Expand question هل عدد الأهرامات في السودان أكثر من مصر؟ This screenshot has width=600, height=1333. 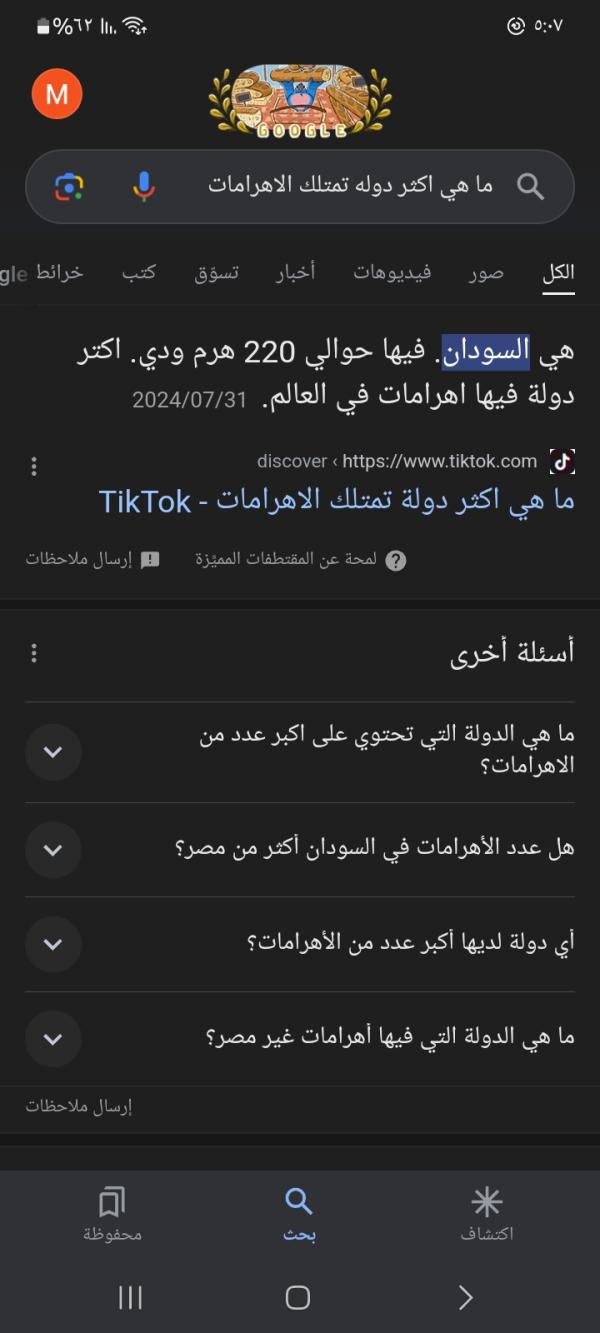coord(53,849)
